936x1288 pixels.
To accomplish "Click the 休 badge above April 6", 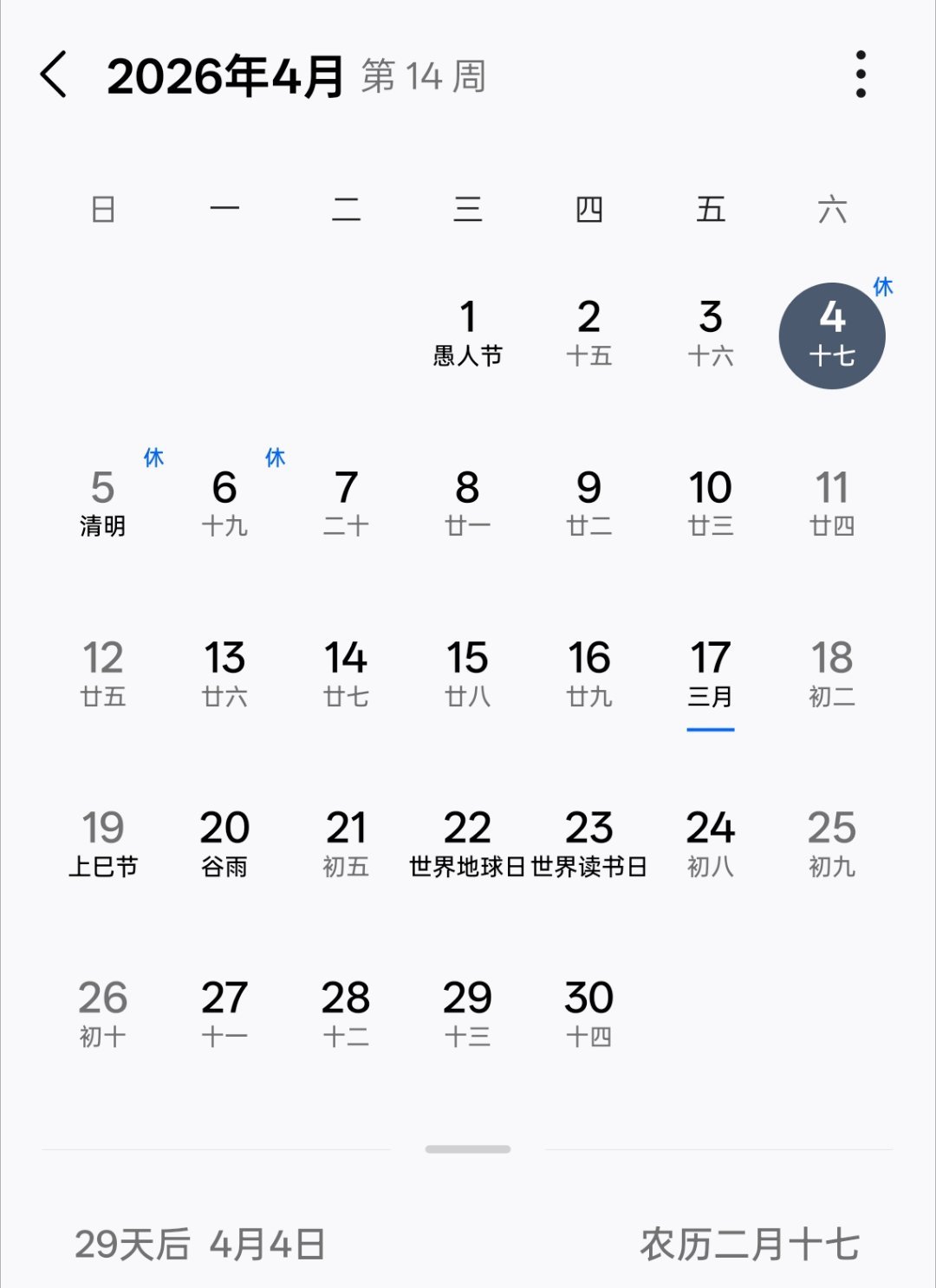I will click(276, 457).
